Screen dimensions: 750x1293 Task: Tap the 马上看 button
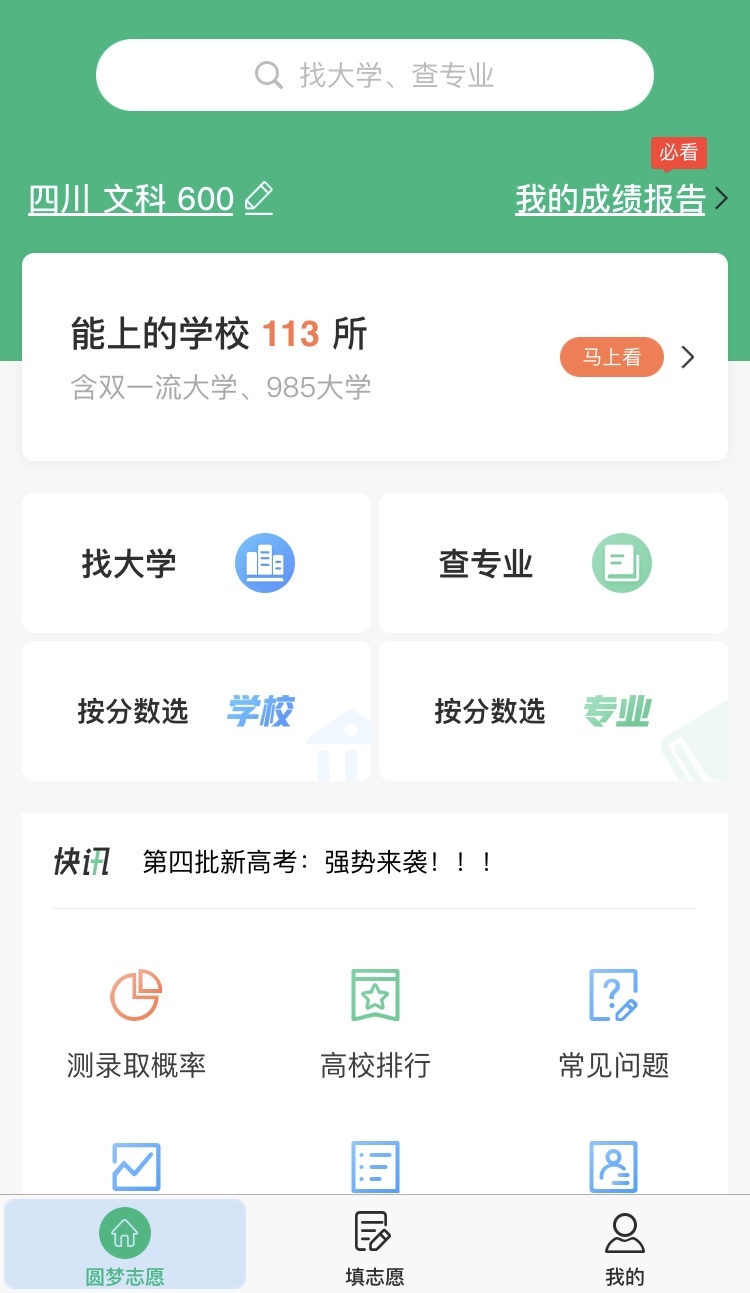pyautogui.click(x=611, y=357)
